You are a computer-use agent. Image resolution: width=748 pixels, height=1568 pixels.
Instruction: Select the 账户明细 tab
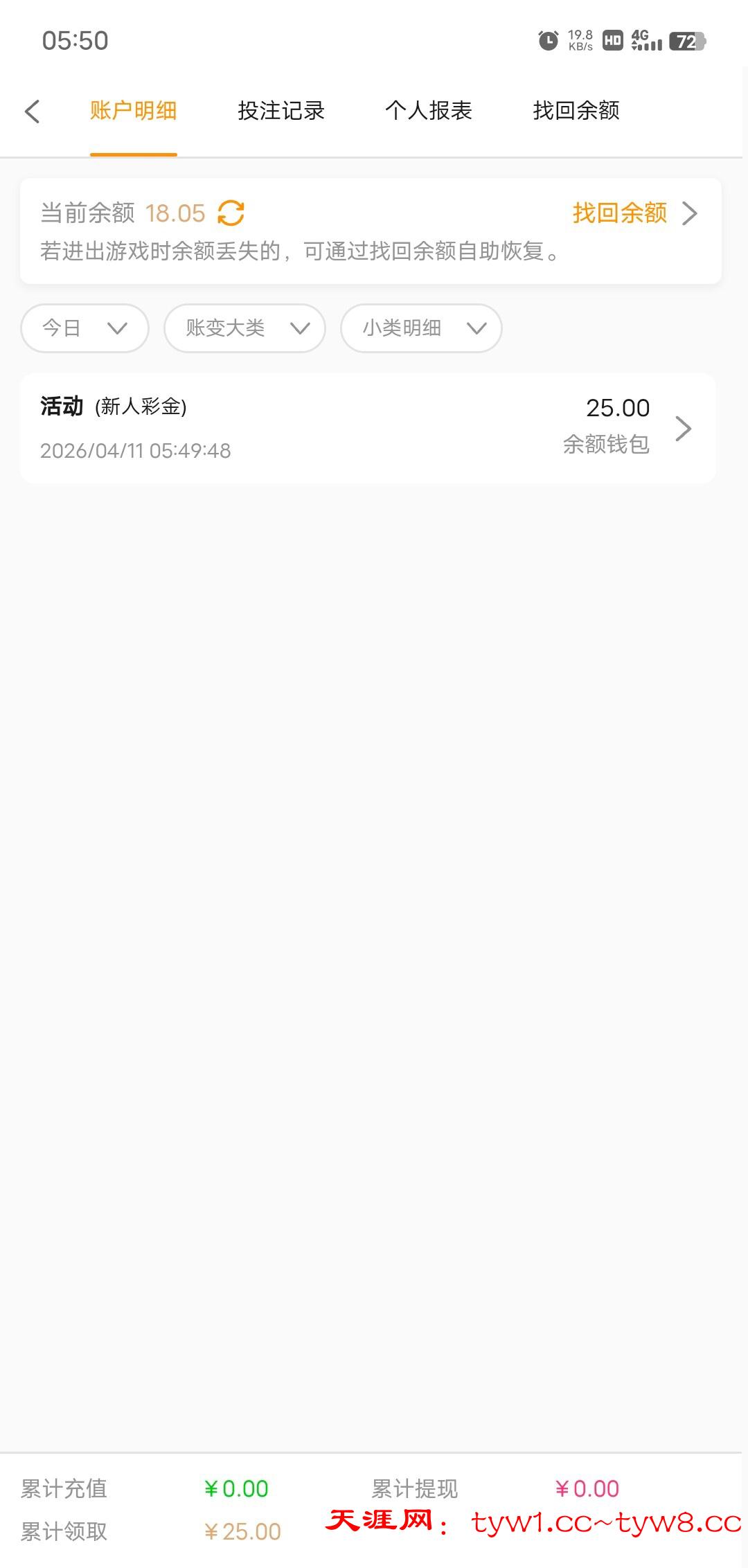point(134,111)
